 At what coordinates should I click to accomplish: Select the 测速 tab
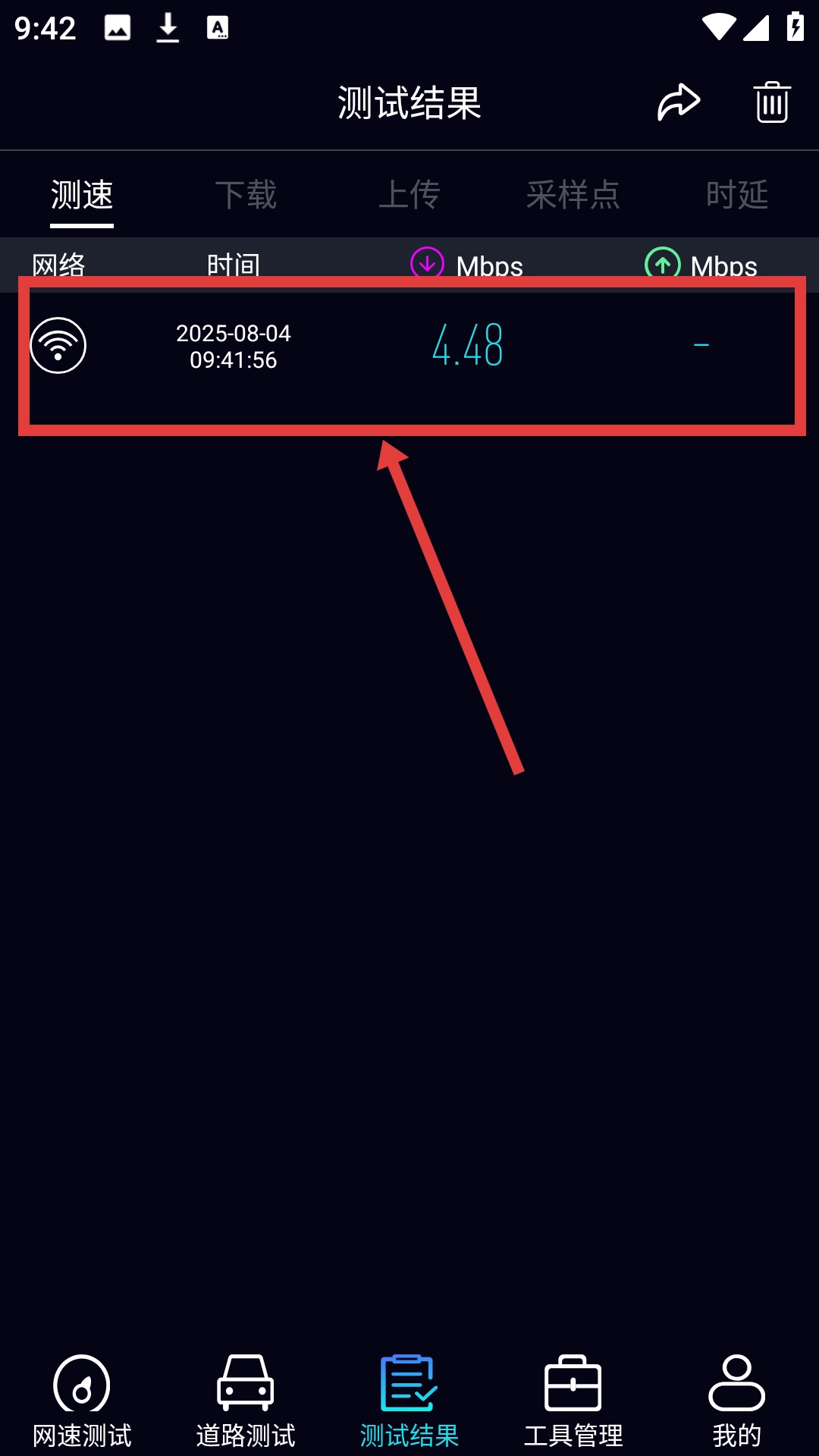[82, 195]
